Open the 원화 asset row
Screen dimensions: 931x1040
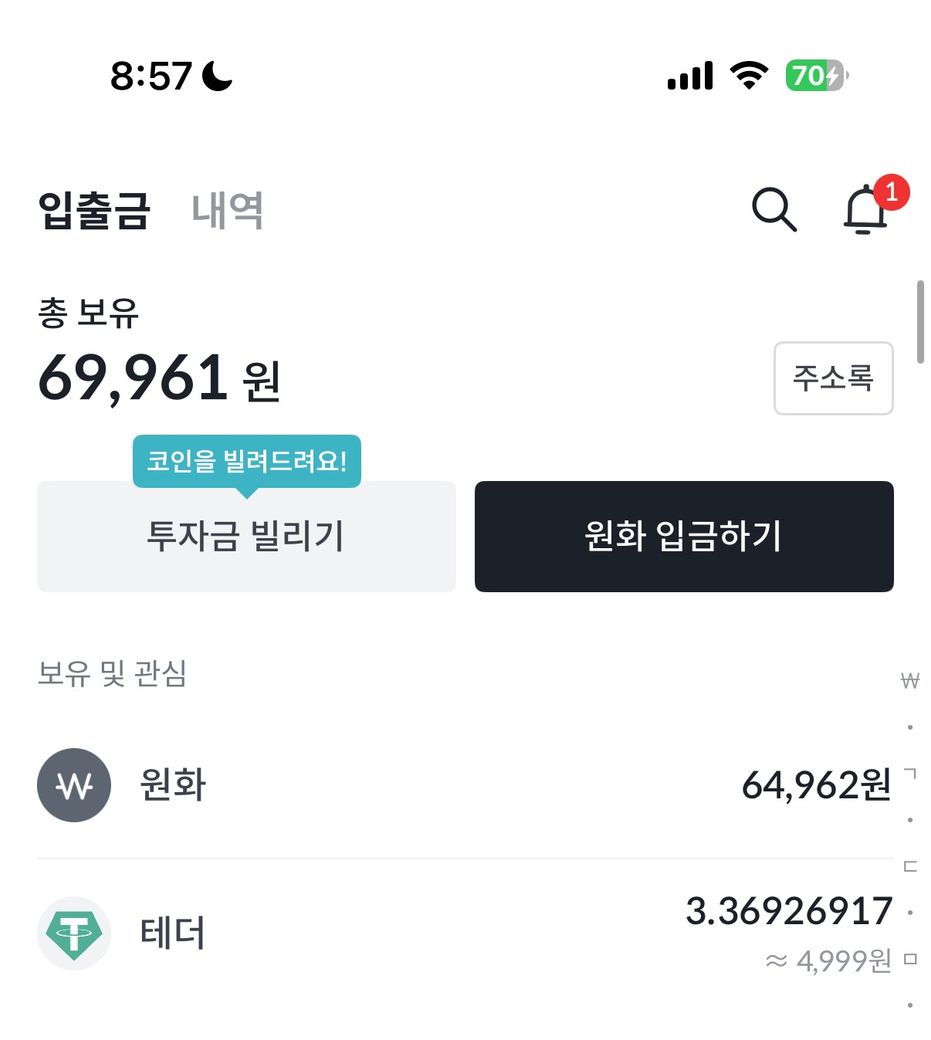coord(460,785)
